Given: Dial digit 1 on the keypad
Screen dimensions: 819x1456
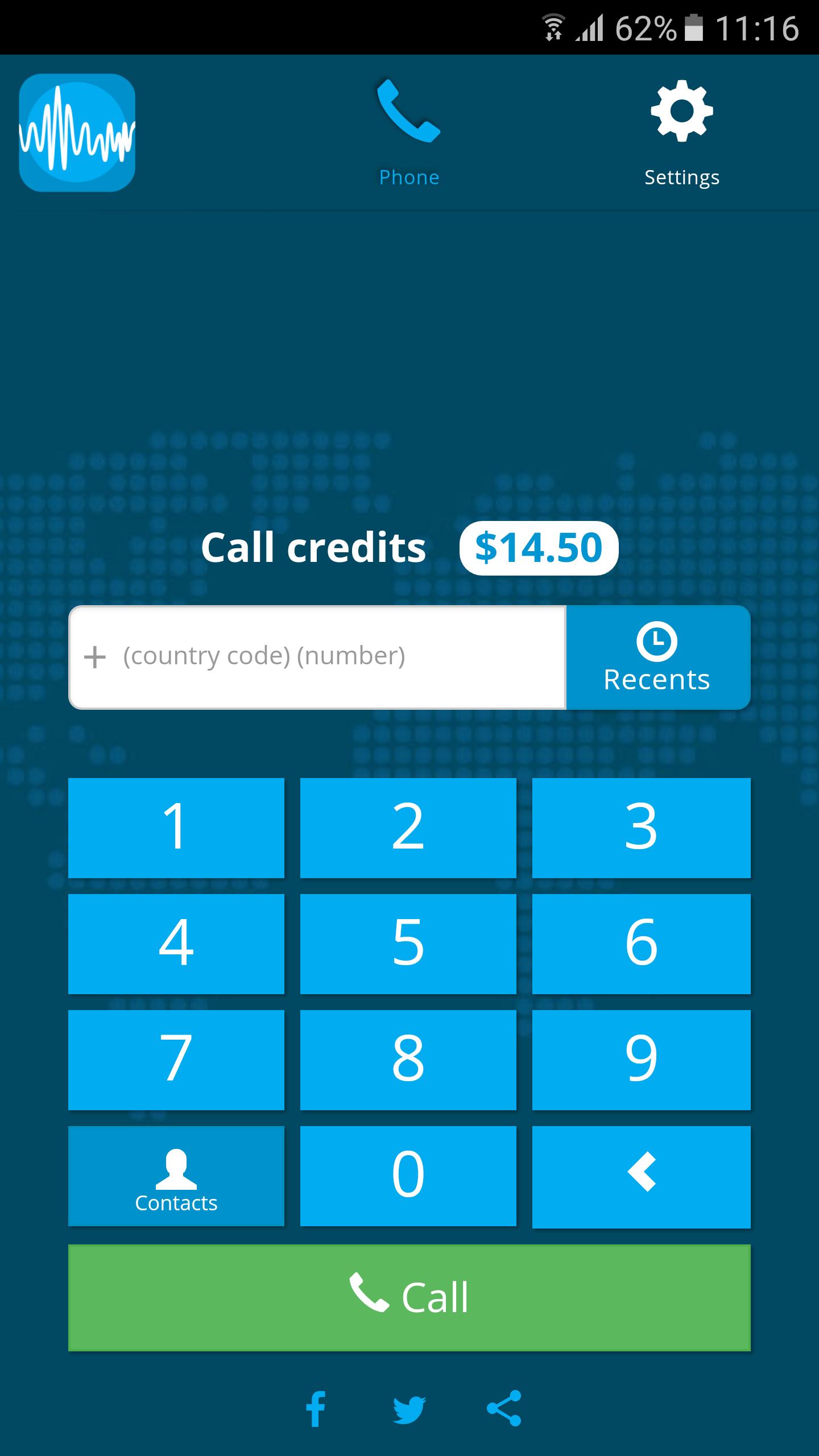Looking at the screenshot, I should click(176, 828).
